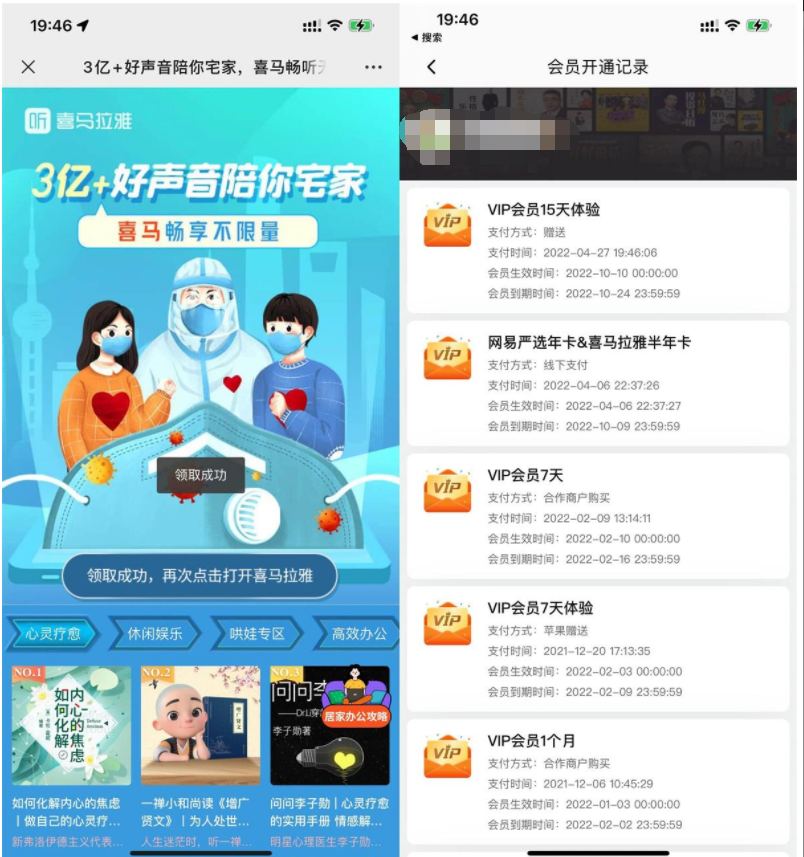Select the 休闲娱乐 category tab
Screen dimensions: 804x857
[155, 633]
